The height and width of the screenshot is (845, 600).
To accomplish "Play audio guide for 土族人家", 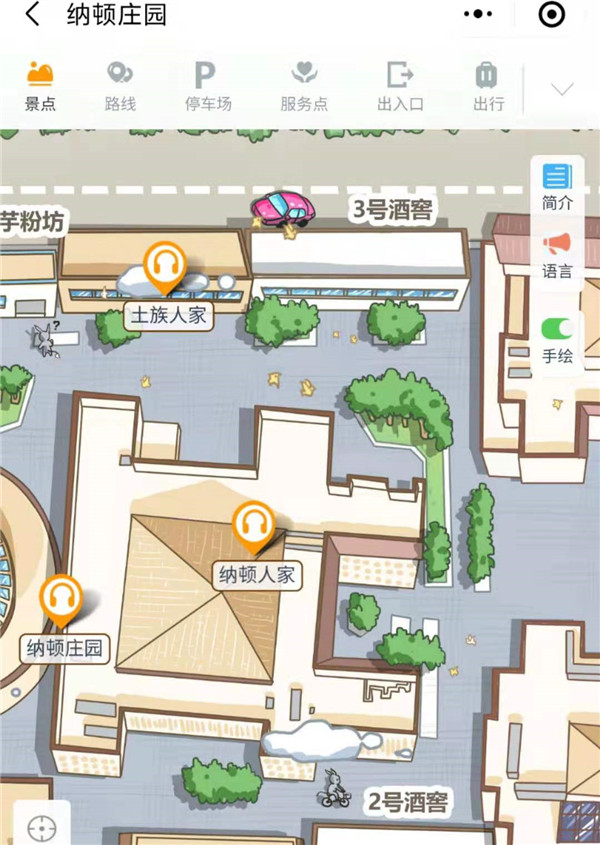I will (x=165, y=264).
